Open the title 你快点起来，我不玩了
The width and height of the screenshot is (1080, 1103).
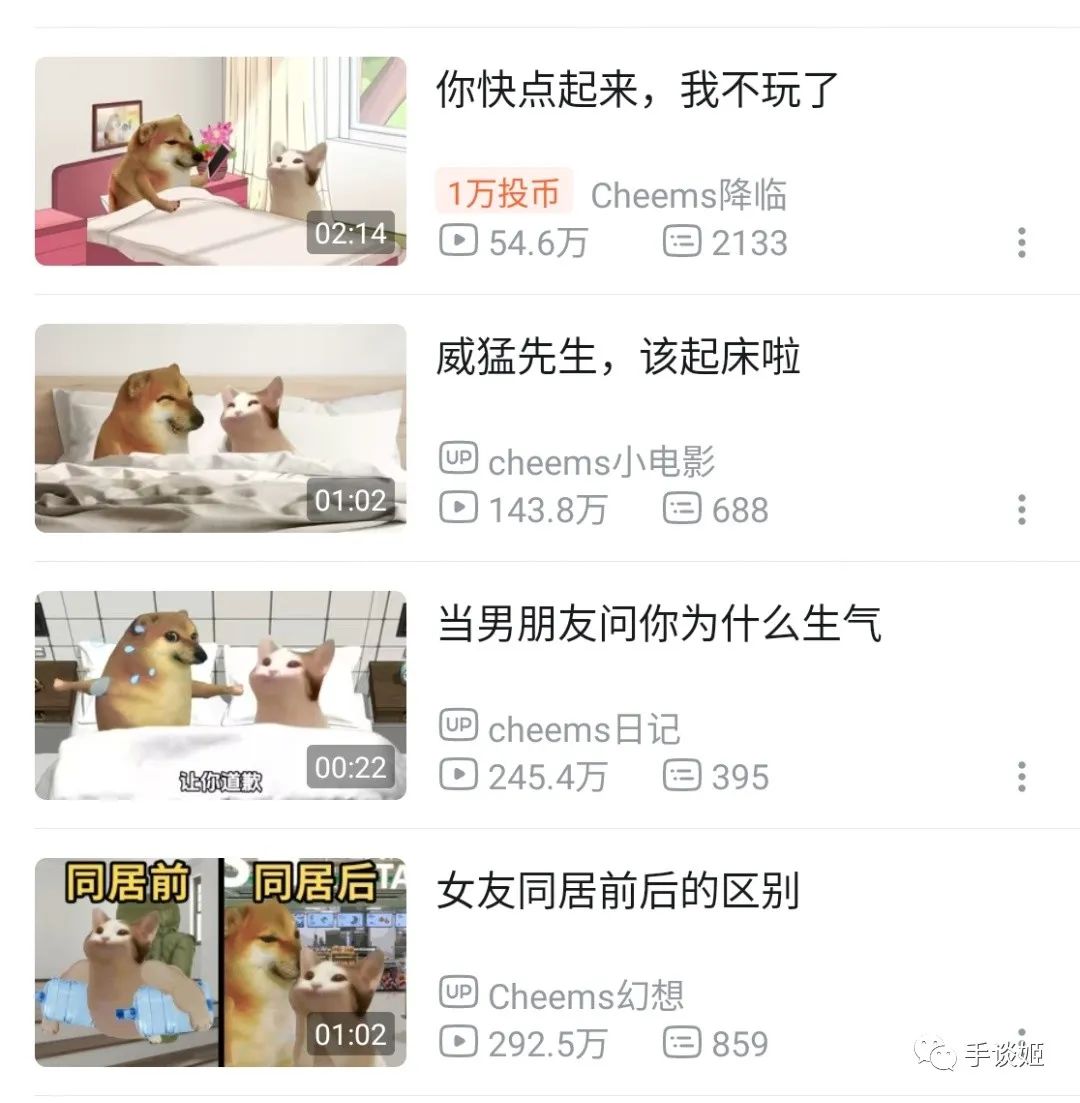(637, 91)
